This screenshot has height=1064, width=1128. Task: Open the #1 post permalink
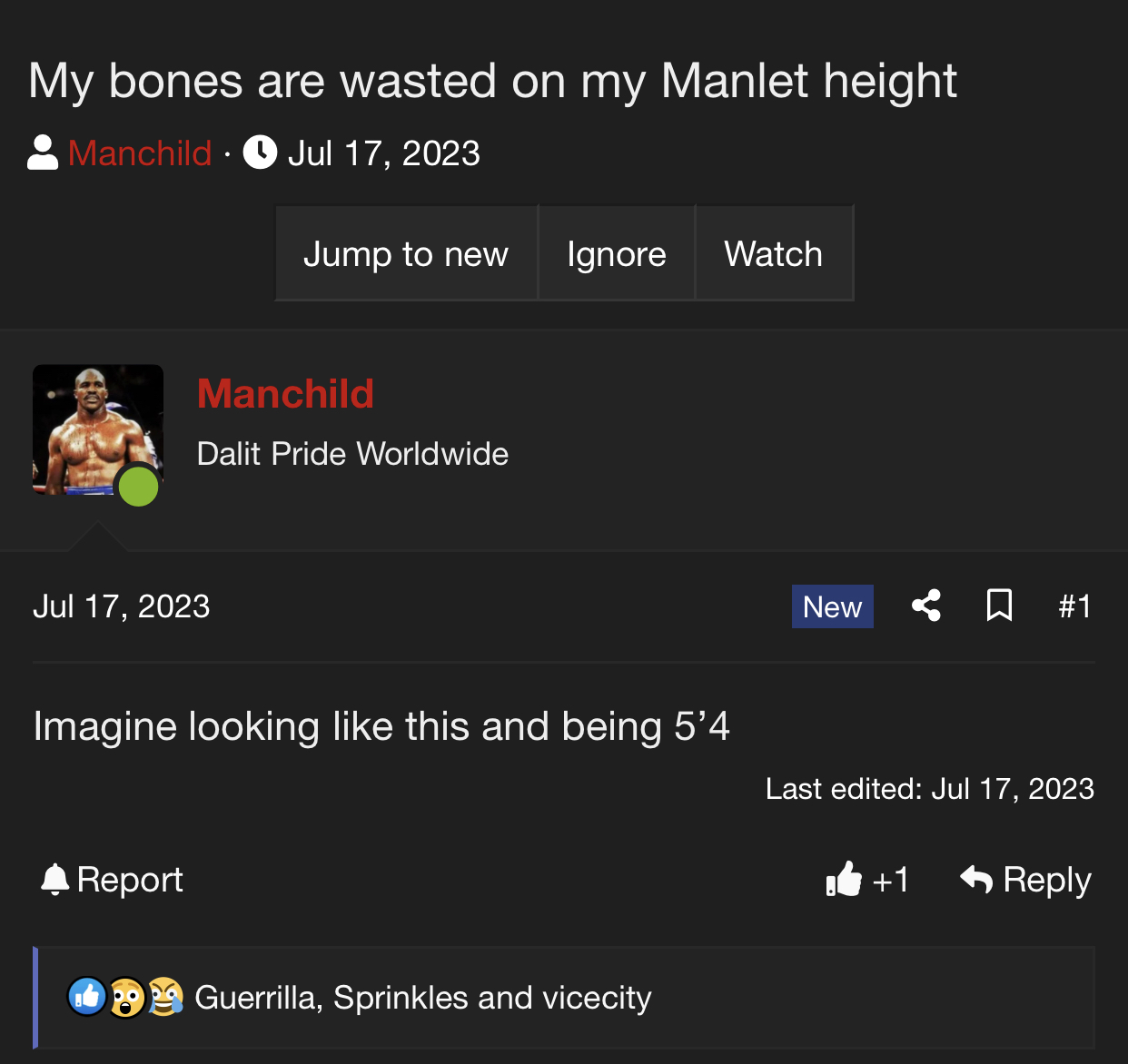(1074, 606)
